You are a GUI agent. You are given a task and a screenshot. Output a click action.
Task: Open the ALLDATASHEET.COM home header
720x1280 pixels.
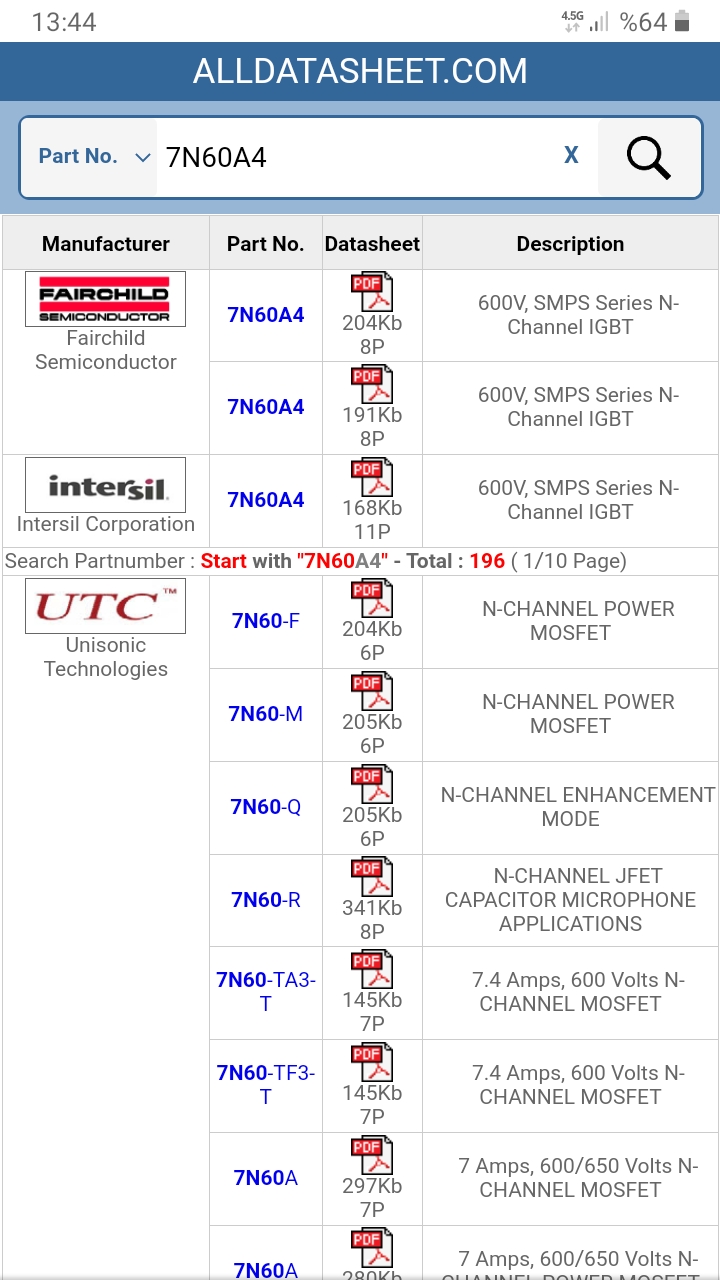pyautogui.click(x=360, y=71)
